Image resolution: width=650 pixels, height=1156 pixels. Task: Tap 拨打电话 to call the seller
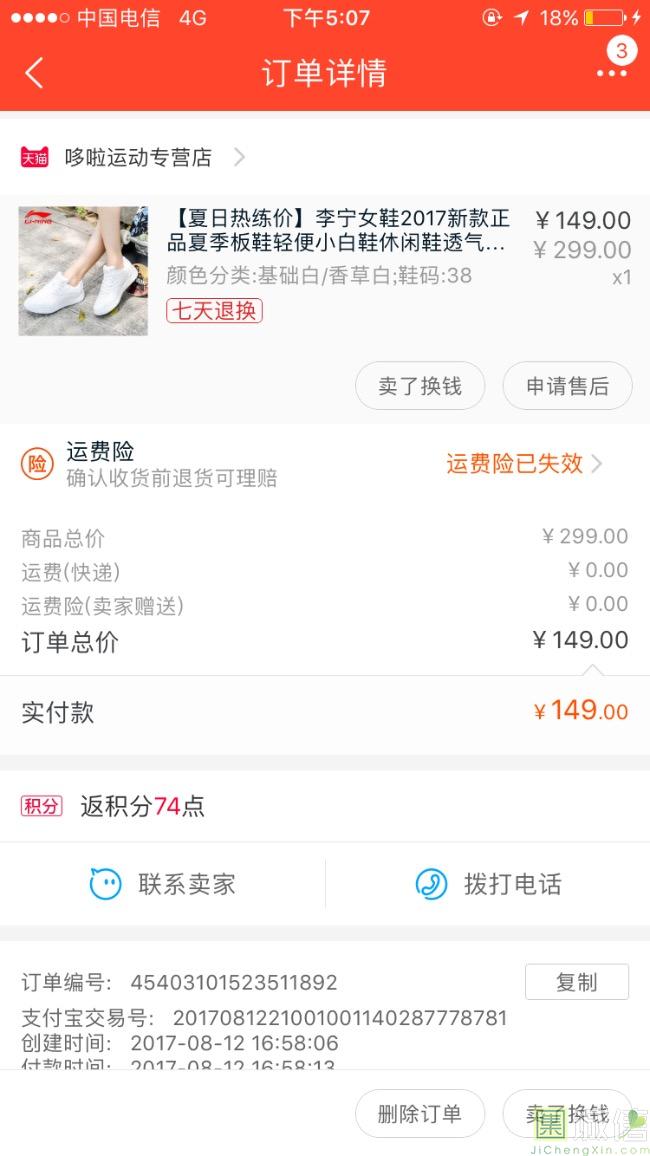point(488,884)
